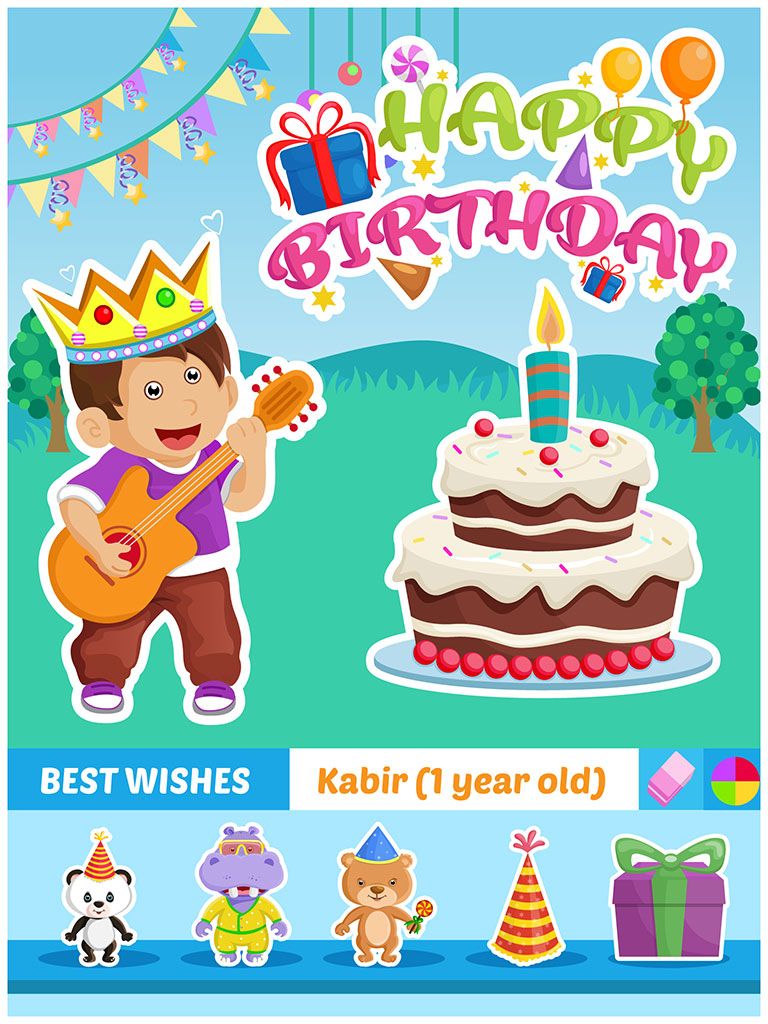
Task: Open the color wheel picker
Action: click(735, 780)
